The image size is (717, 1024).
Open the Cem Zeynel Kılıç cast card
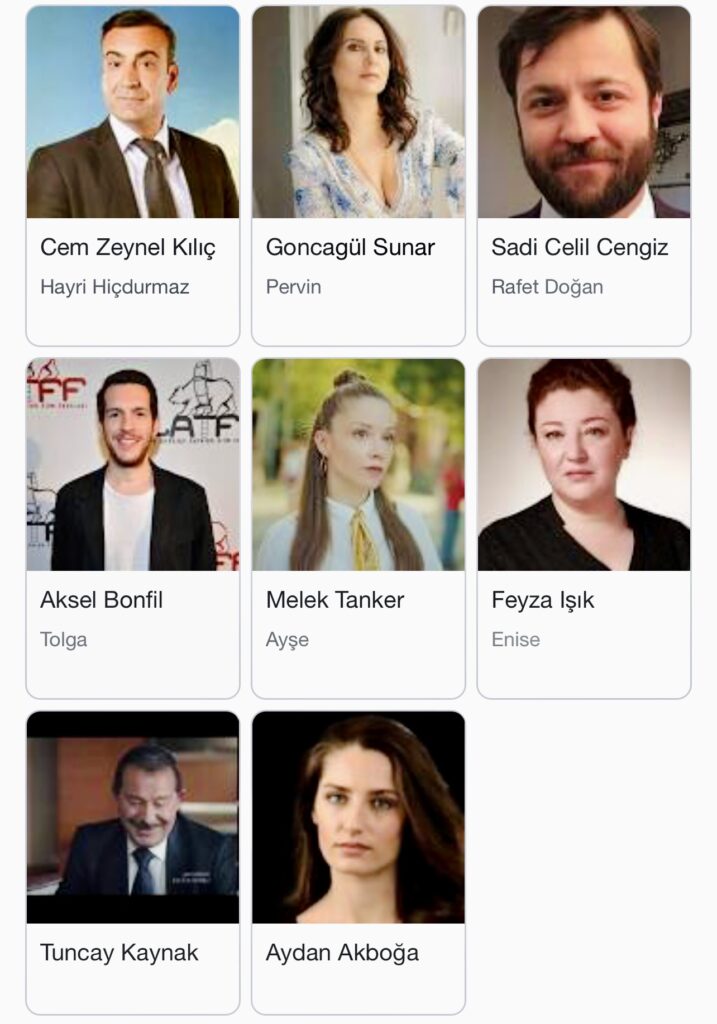[x=133, y=175]
